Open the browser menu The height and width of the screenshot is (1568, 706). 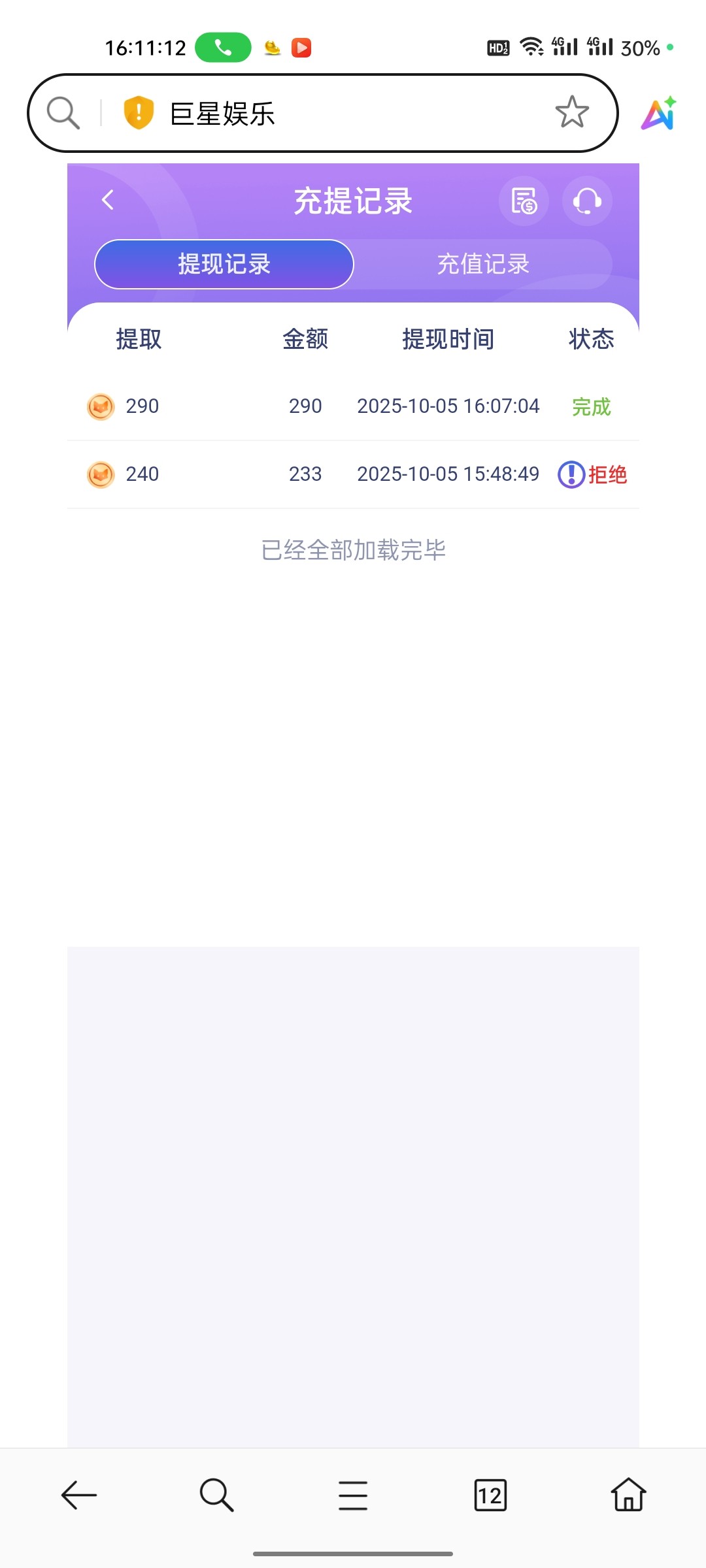(x=353, y=1495)
